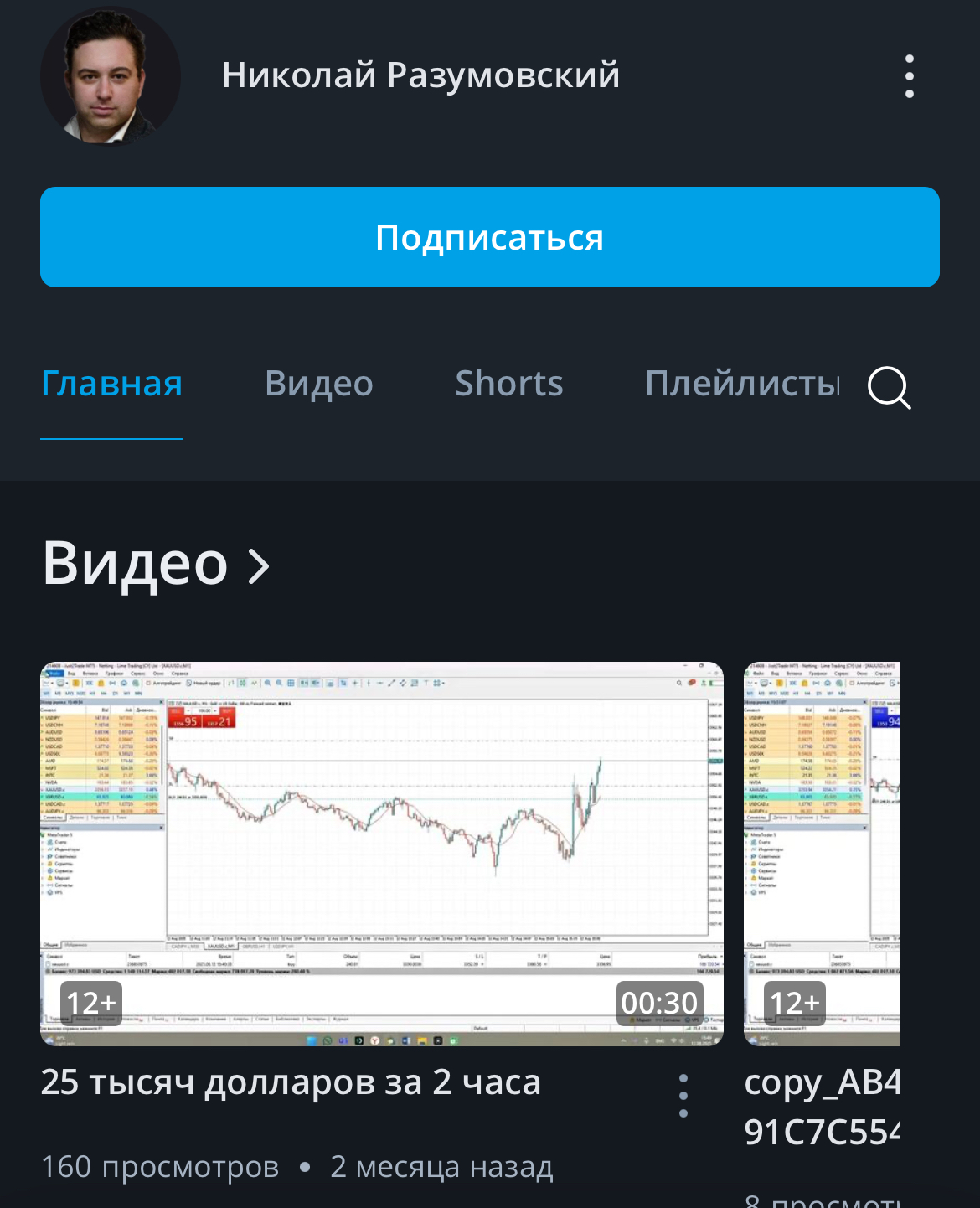
Task: Click the arrow next to Видео header
Action: 260,565
